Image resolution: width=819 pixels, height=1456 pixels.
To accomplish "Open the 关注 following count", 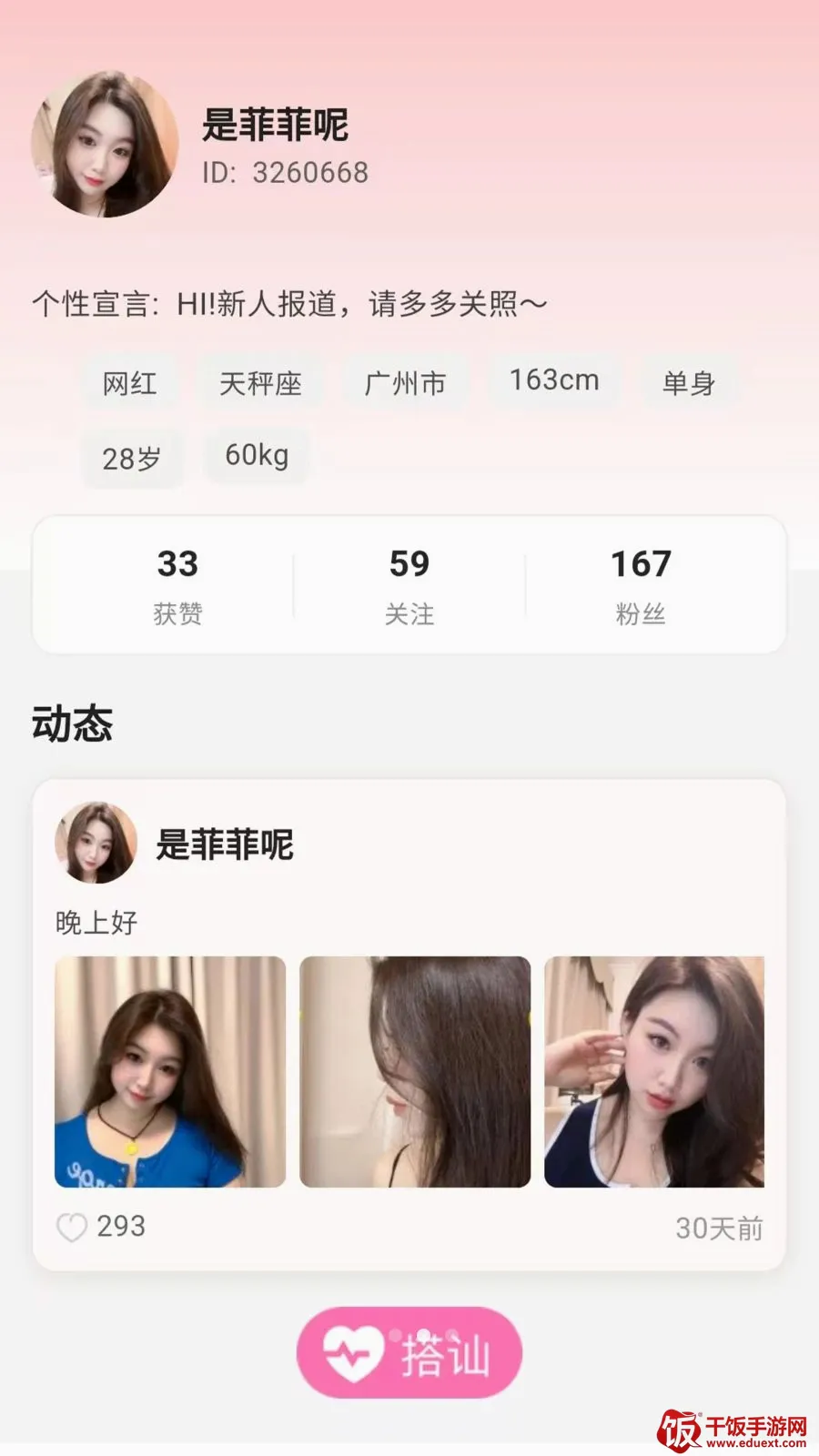I will pyautogui.click(x=409, y=585).
